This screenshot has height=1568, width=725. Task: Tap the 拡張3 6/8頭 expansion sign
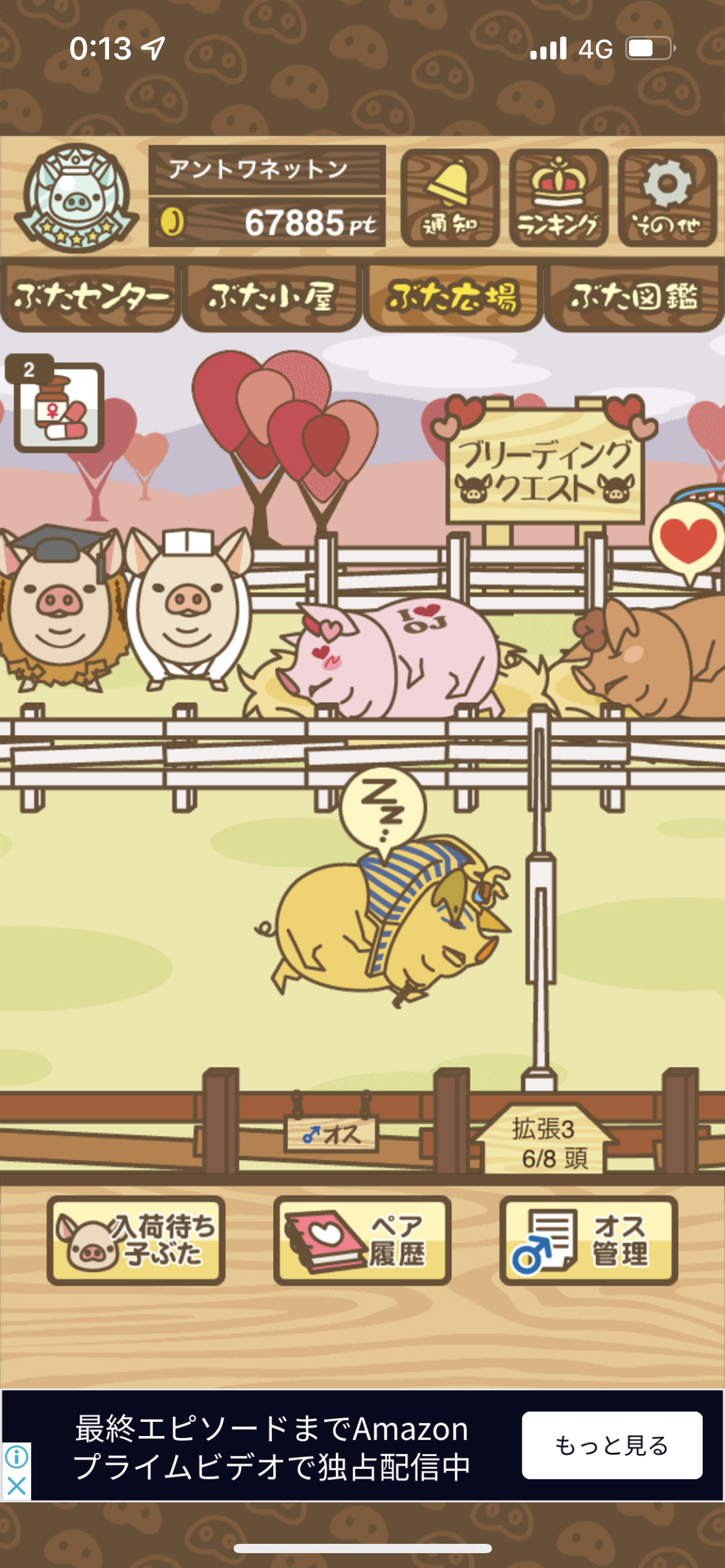click(x=545, y=1139)
